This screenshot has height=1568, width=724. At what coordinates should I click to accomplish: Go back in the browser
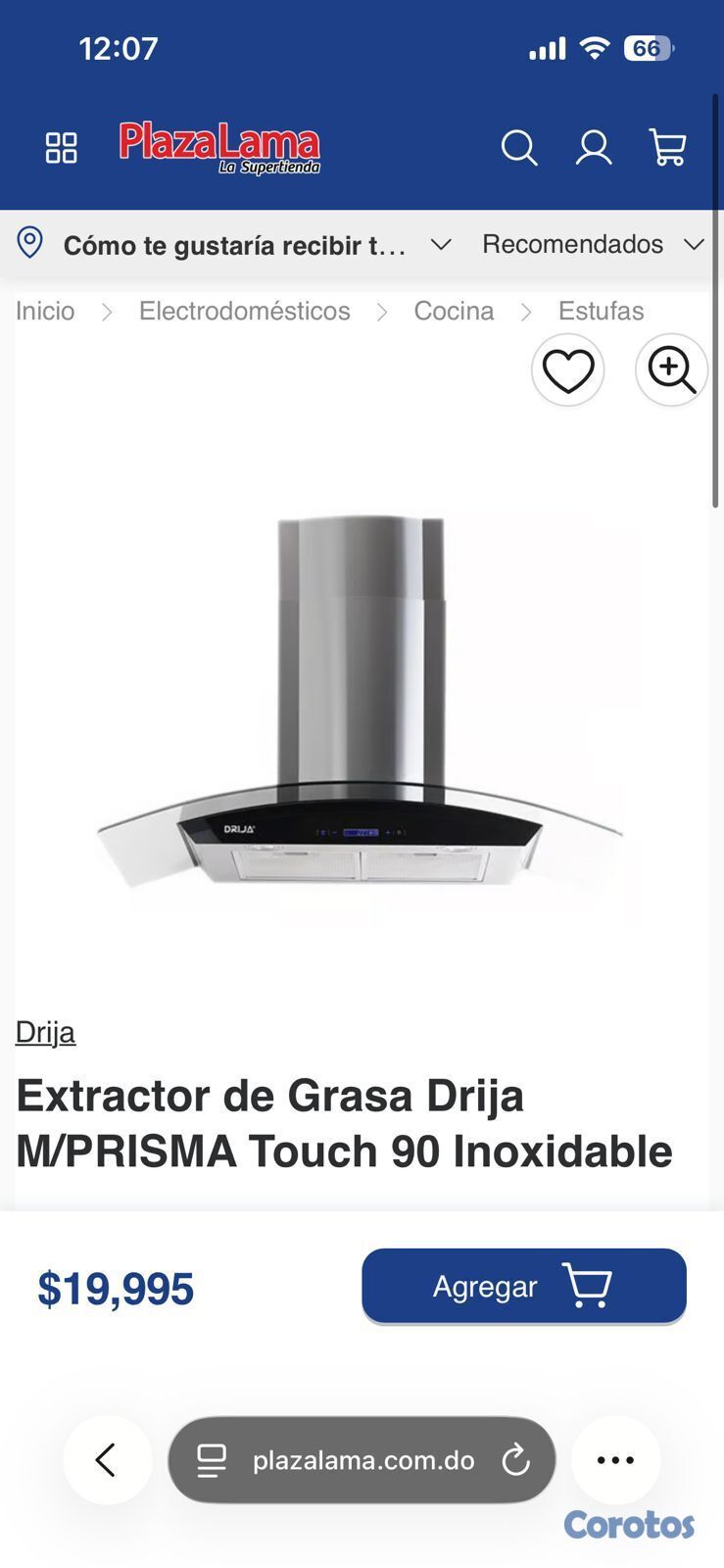tap(107, 1460)
